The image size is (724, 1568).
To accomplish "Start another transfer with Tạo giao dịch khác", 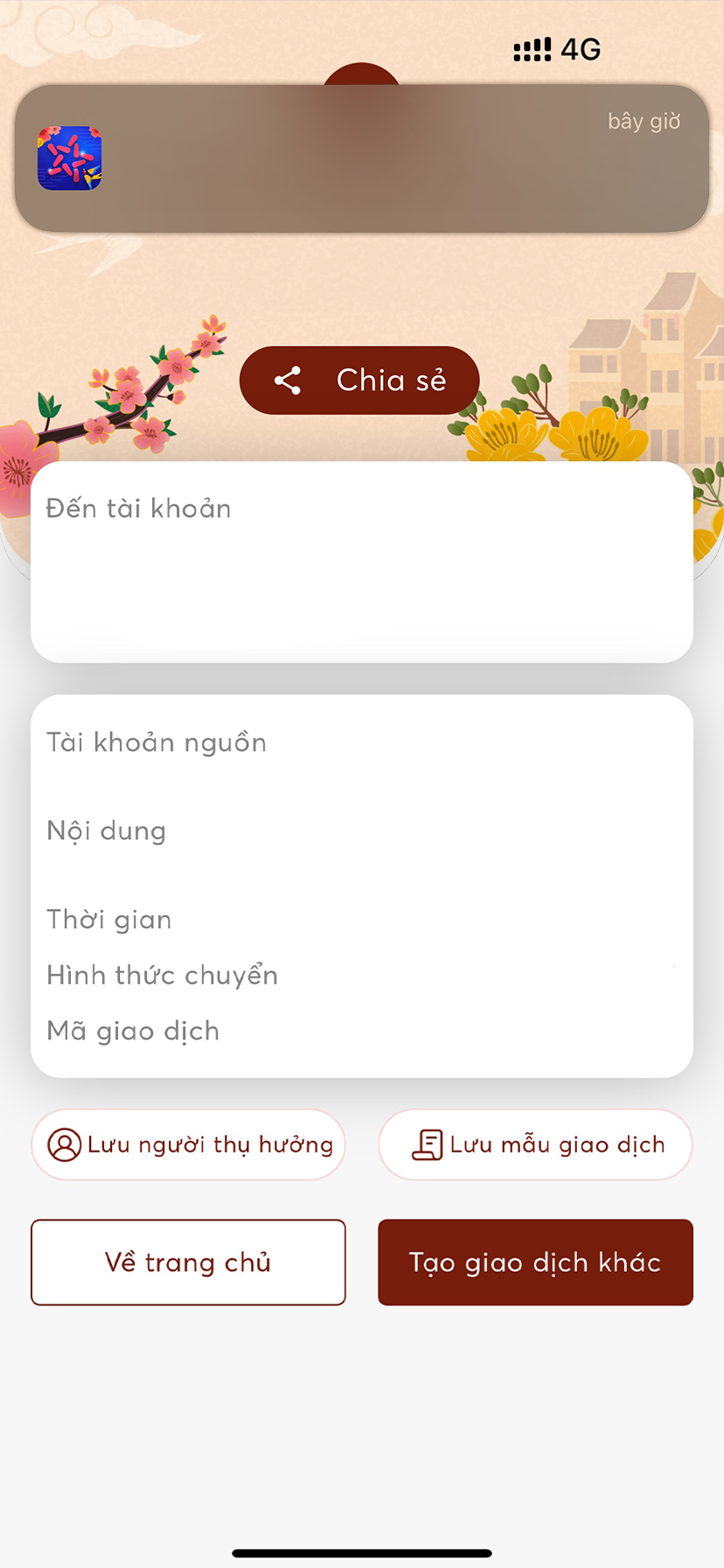I will [535, 1263].
